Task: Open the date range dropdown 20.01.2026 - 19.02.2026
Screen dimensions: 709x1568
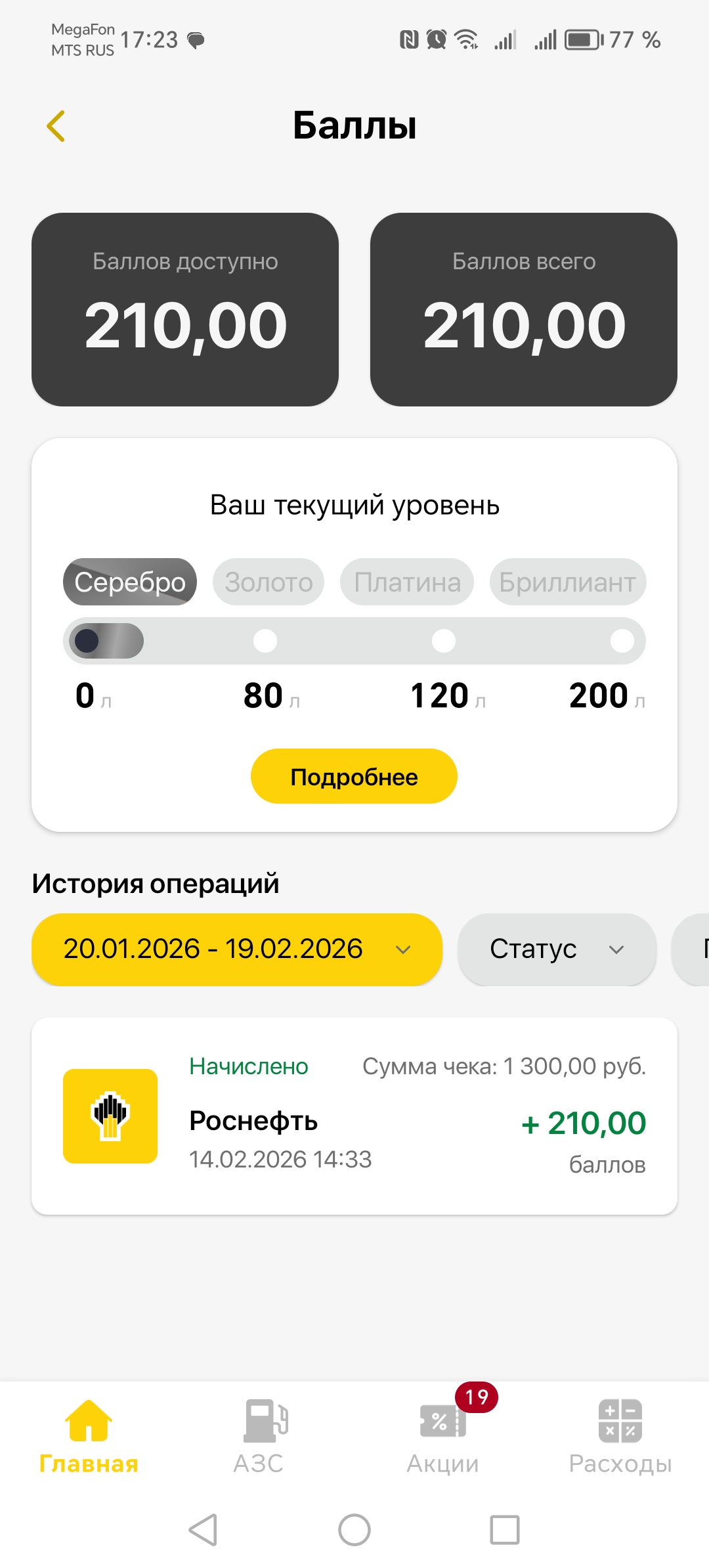Action: click(236, 949)
